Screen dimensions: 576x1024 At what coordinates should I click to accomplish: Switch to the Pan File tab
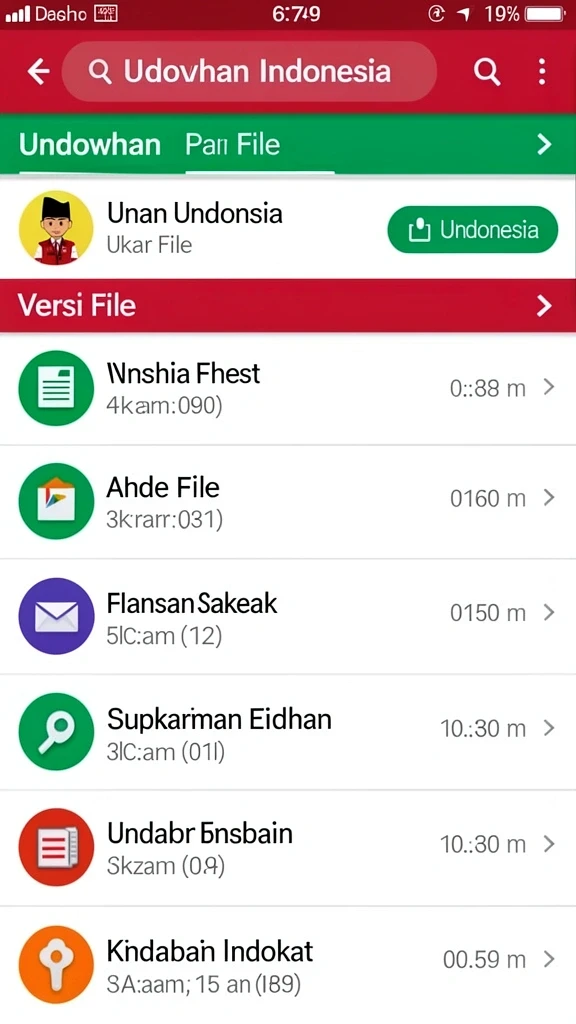pos(232,144)
